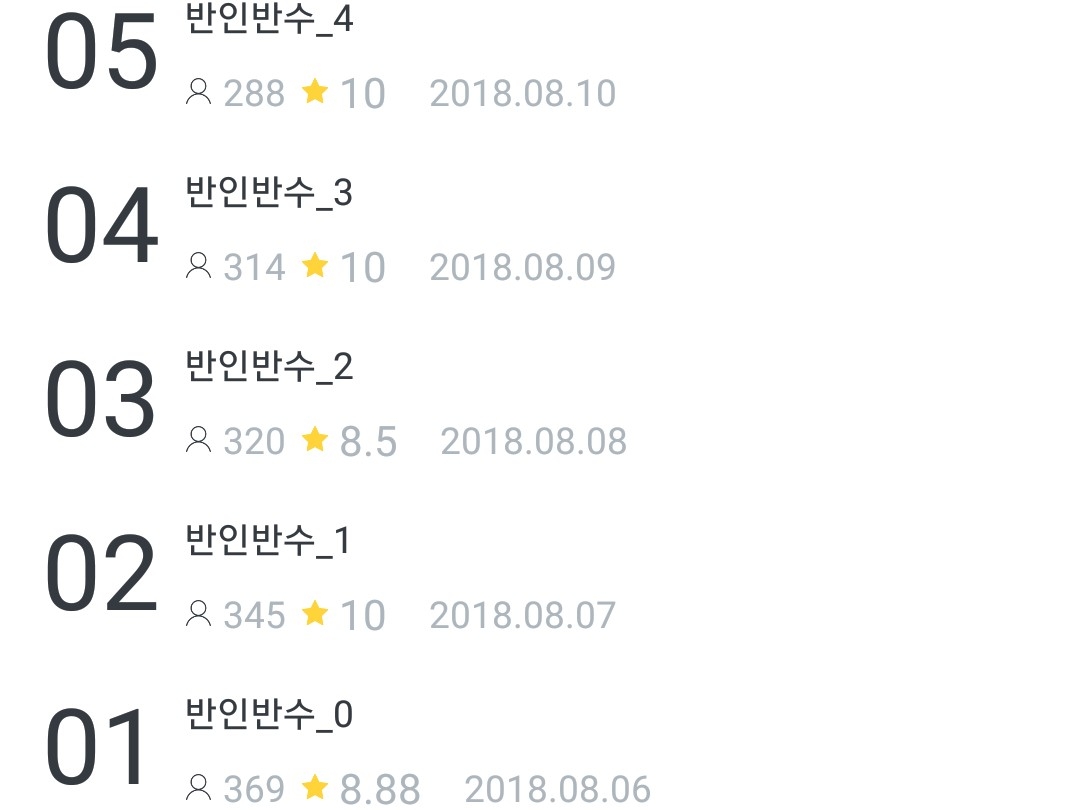Select episode 04 반인반수_3
This screenshot has width=1080, height=810.
(269, 193)
